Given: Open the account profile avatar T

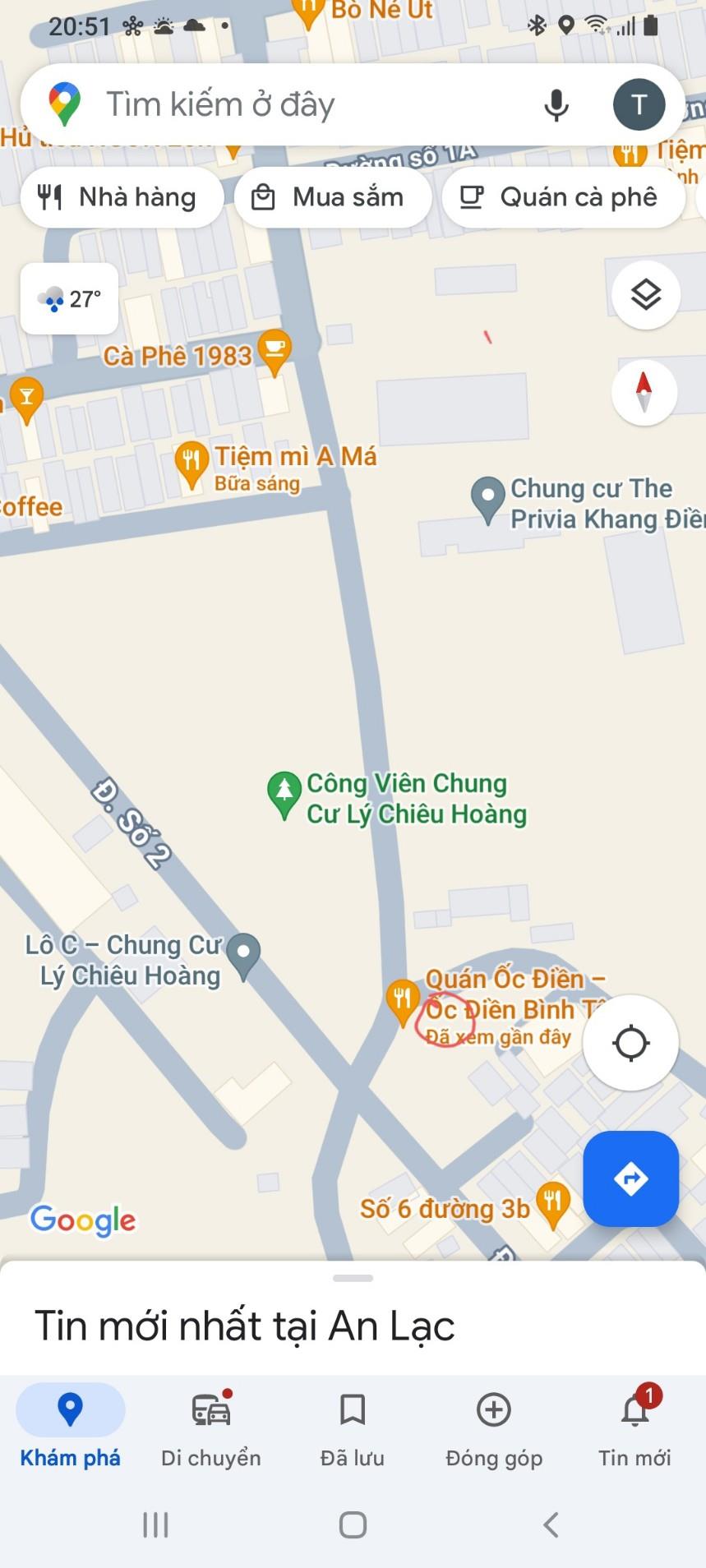Looking at the screenshot, I should click(639, 104).
